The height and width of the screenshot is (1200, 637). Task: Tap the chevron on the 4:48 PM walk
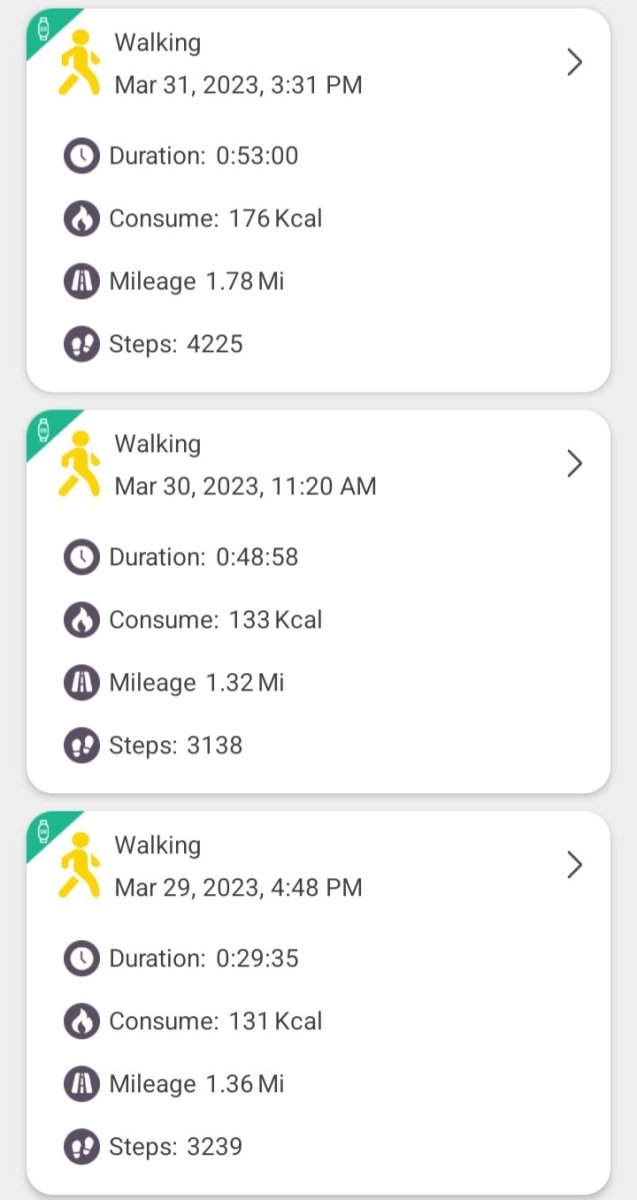click(574, 865)
